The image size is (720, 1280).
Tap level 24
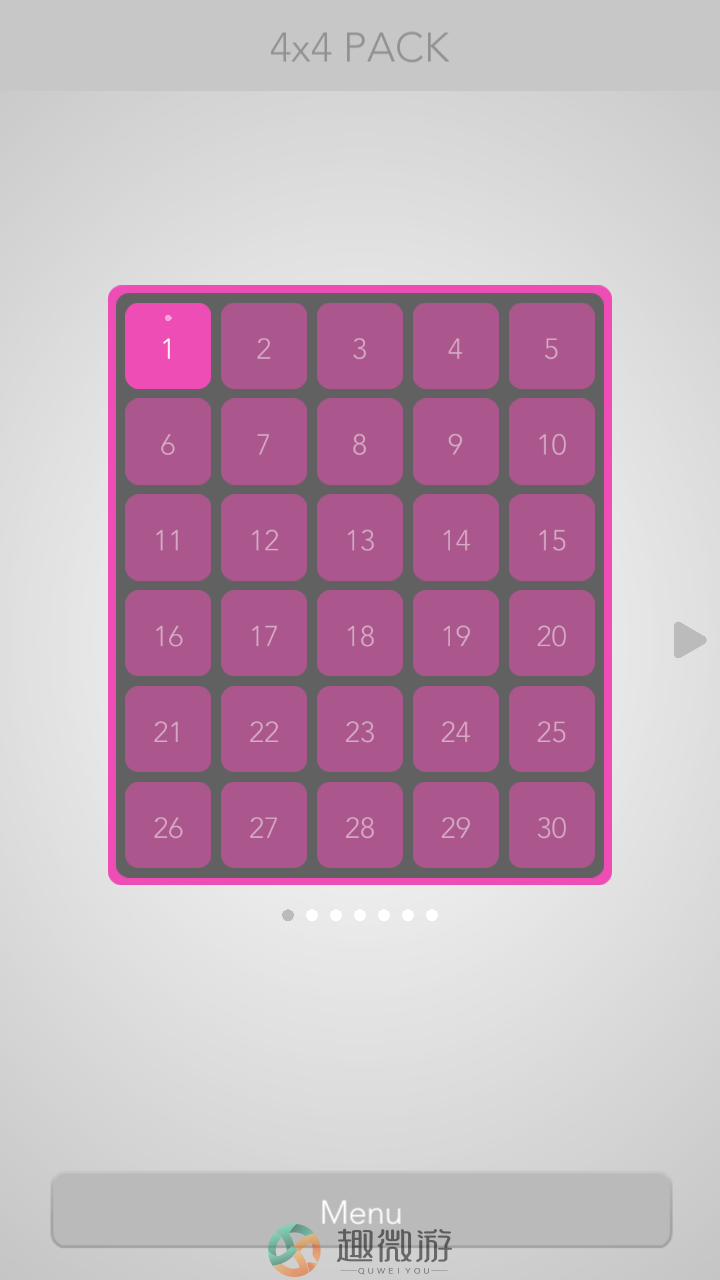click(x=456, y=729)
